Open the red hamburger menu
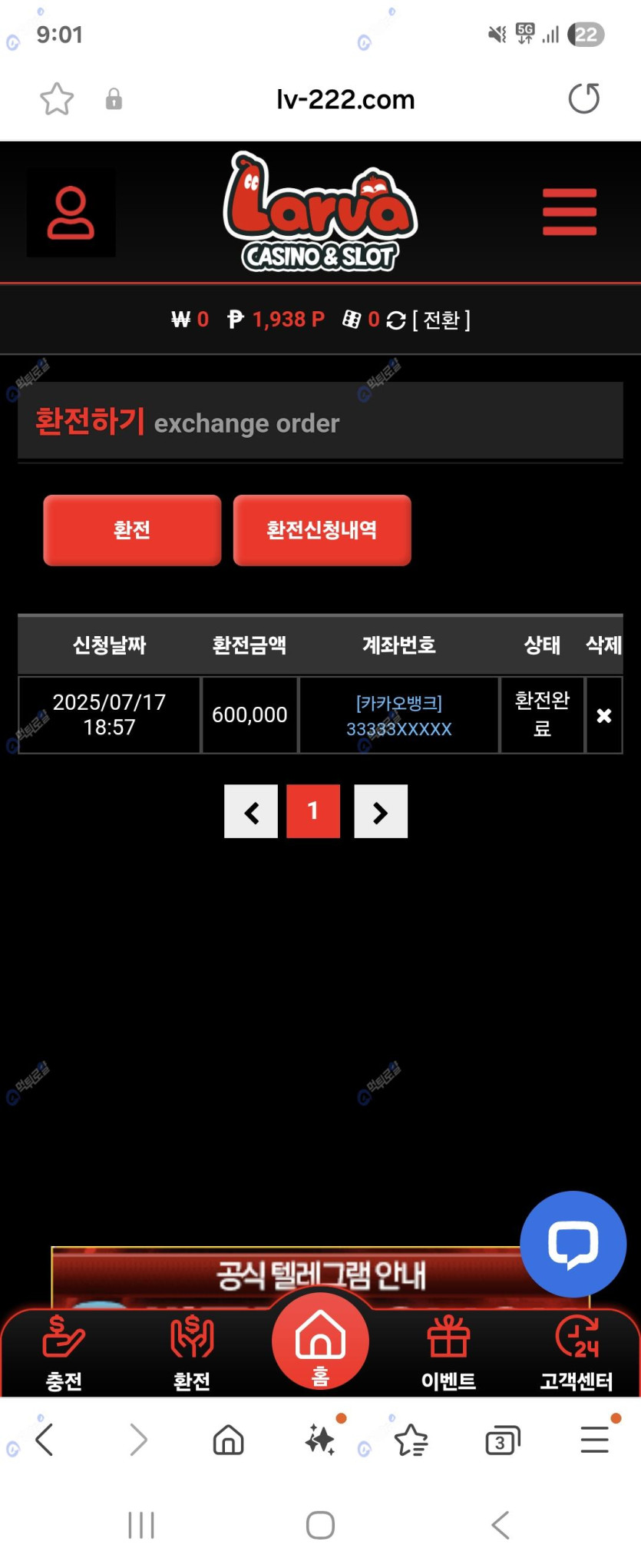The width and height of the screenshot is (641, 1568). coord(569,212)
